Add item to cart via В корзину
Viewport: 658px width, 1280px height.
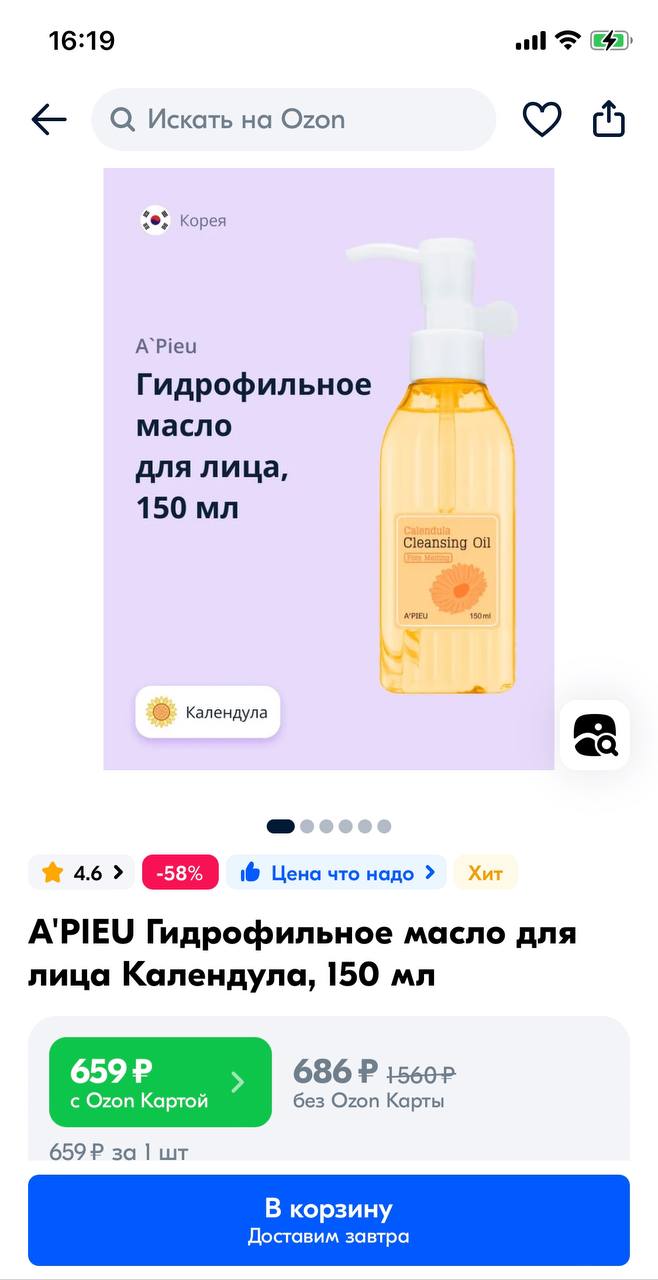click(329, 1221)
